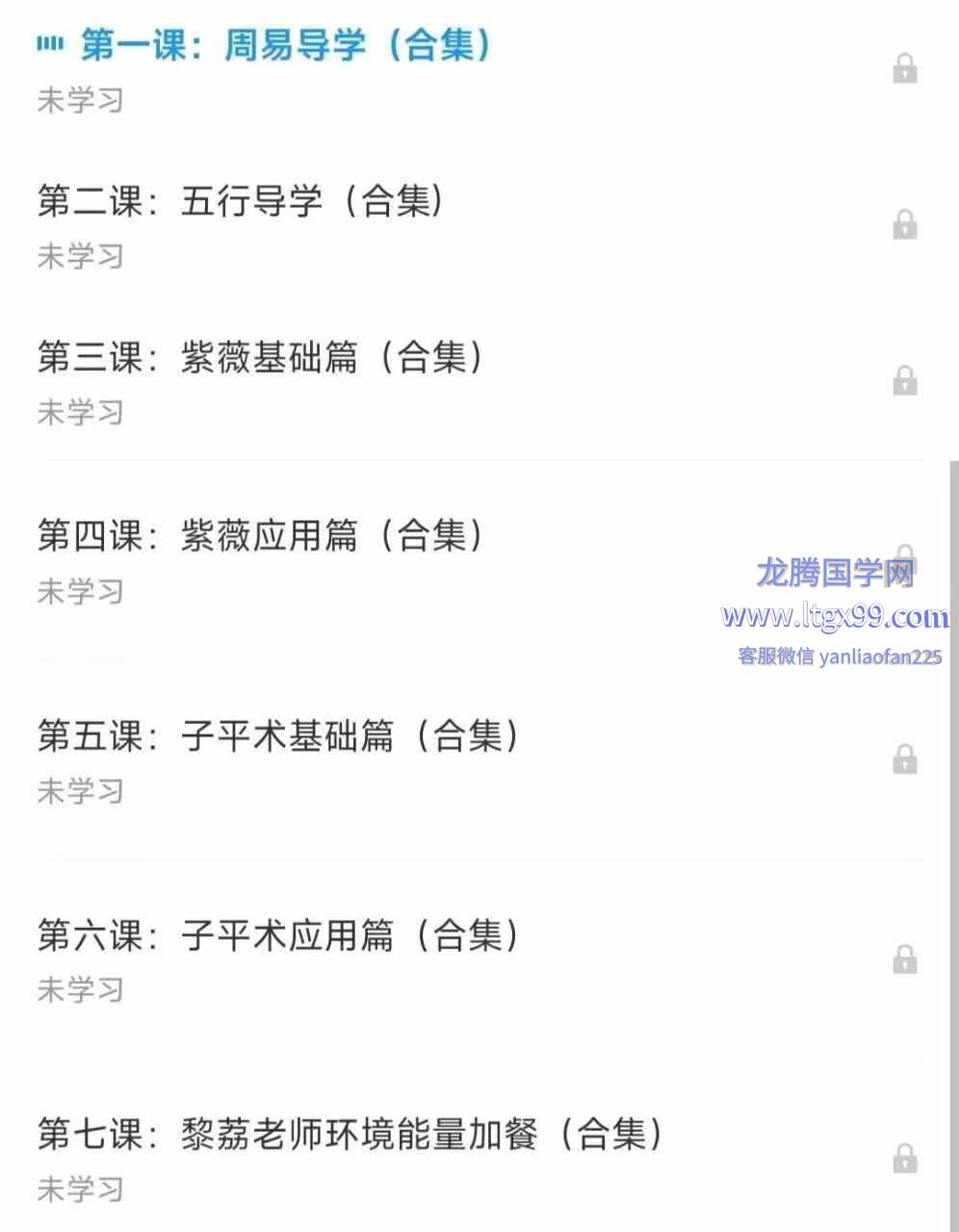Viewport: 959px width, 1232px height.
Task: Select the 第二课：五行导学 lesson
Action: 241,202
